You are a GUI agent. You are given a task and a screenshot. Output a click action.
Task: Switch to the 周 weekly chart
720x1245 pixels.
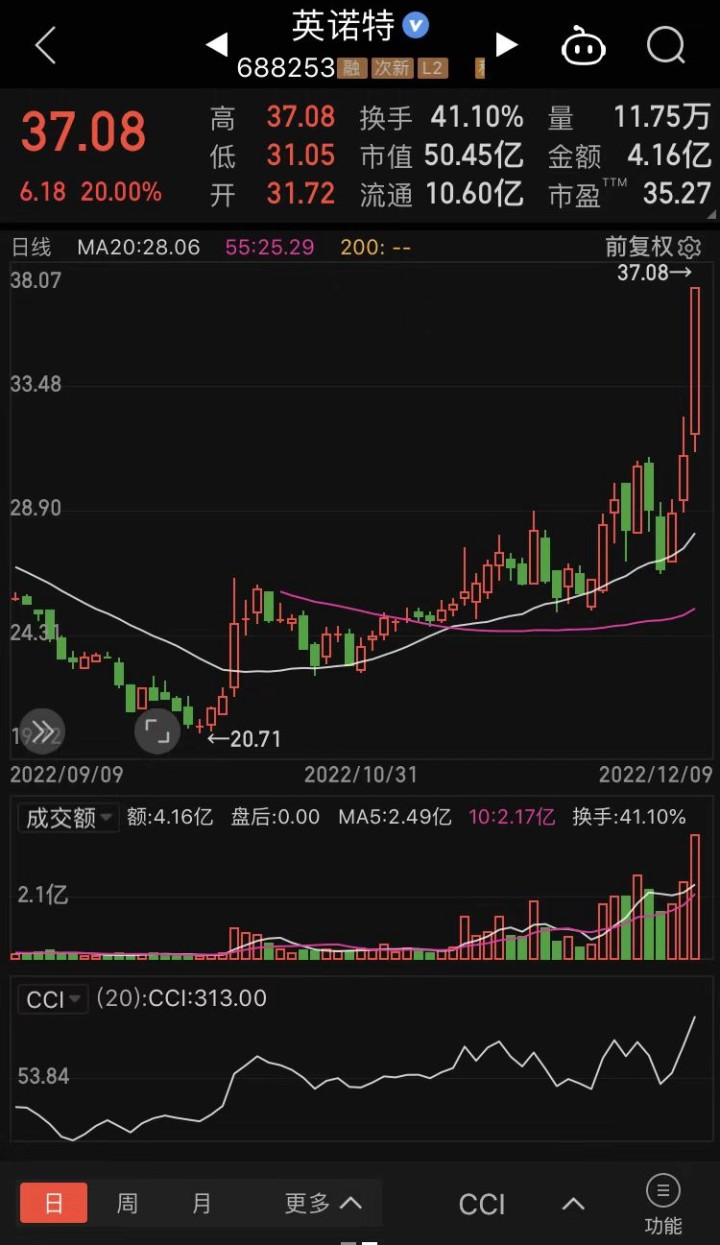click(127, 1203)
